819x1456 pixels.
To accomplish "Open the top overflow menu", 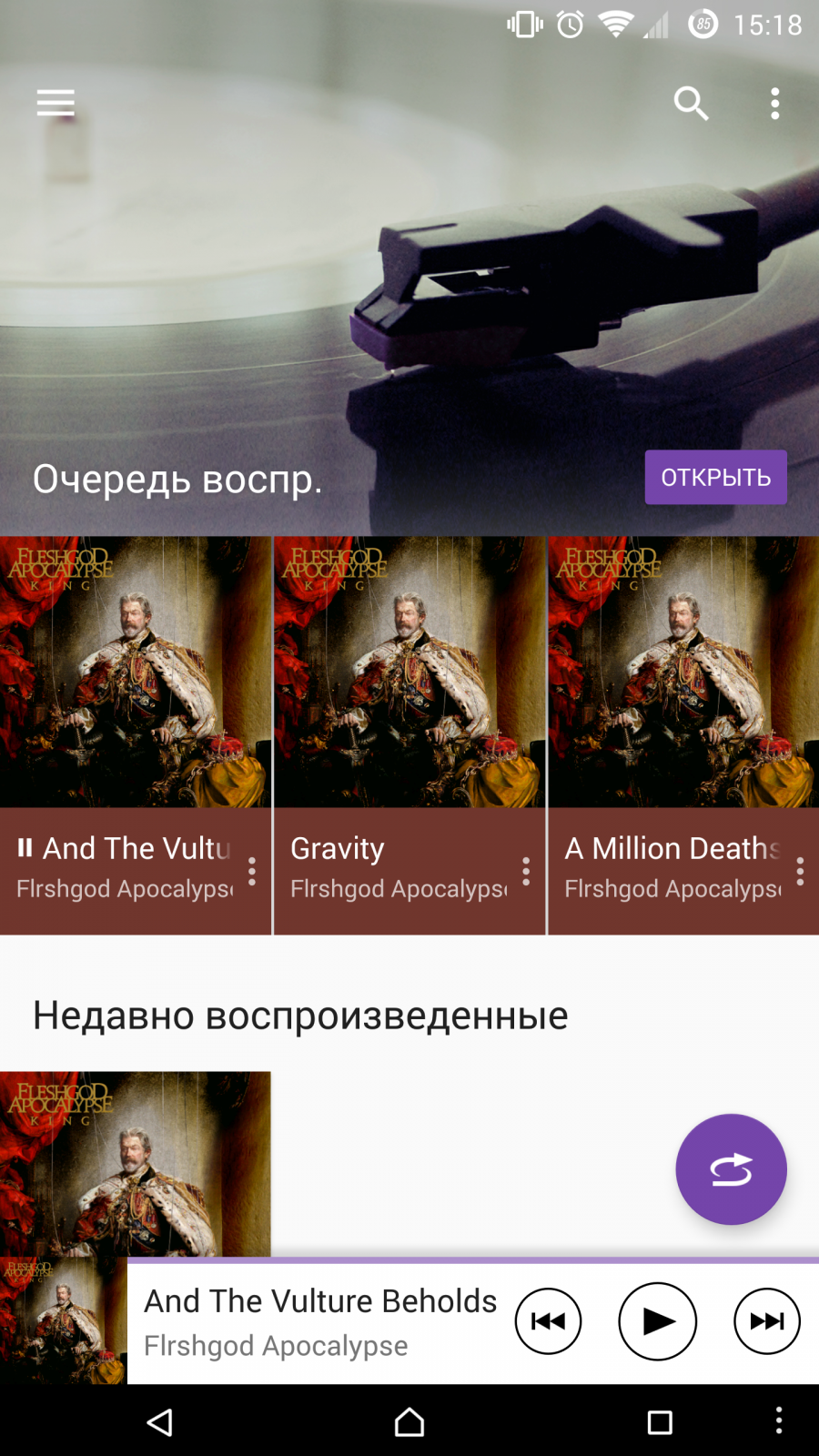I will (x=774, y=104).
